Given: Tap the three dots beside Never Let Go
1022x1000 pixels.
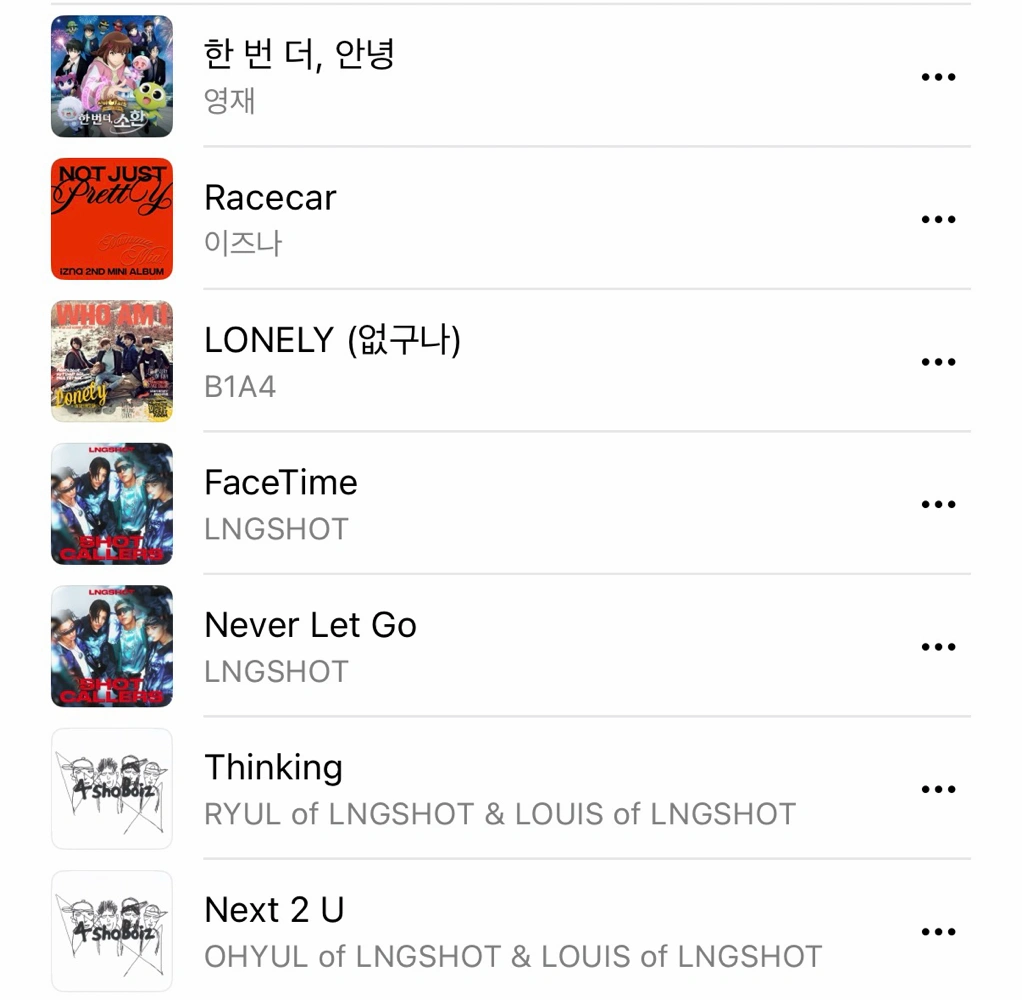Looking at the screenshot, I should 937,647.
